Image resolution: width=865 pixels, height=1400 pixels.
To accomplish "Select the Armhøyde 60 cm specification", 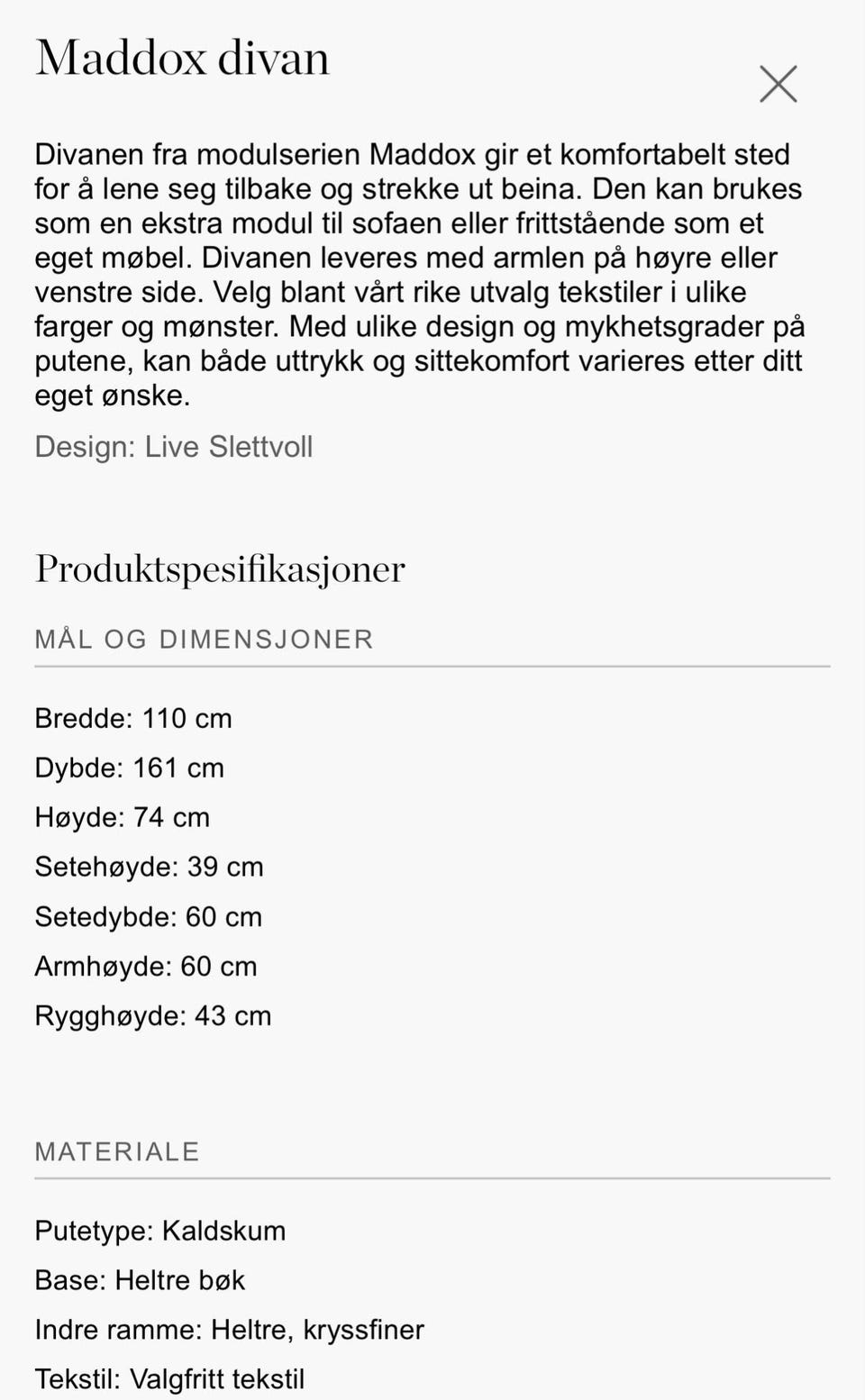I will pos(146,966).
